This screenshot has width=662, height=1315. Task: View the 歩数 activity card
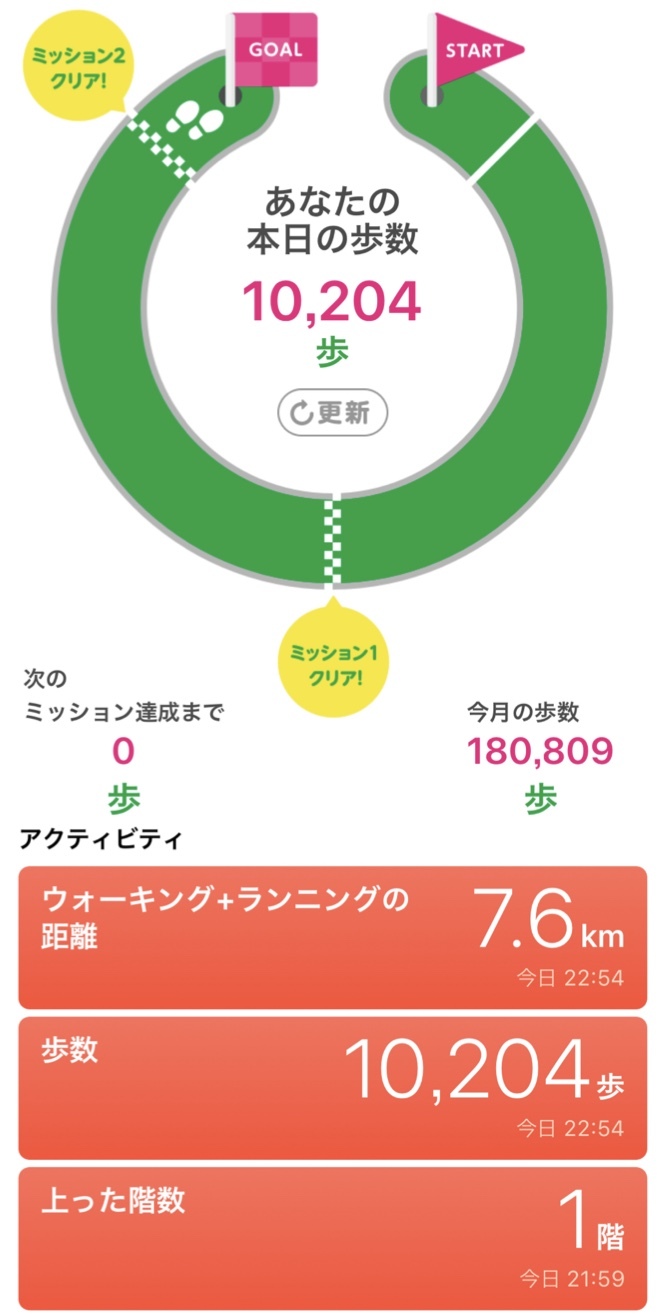coord(332,1087)
